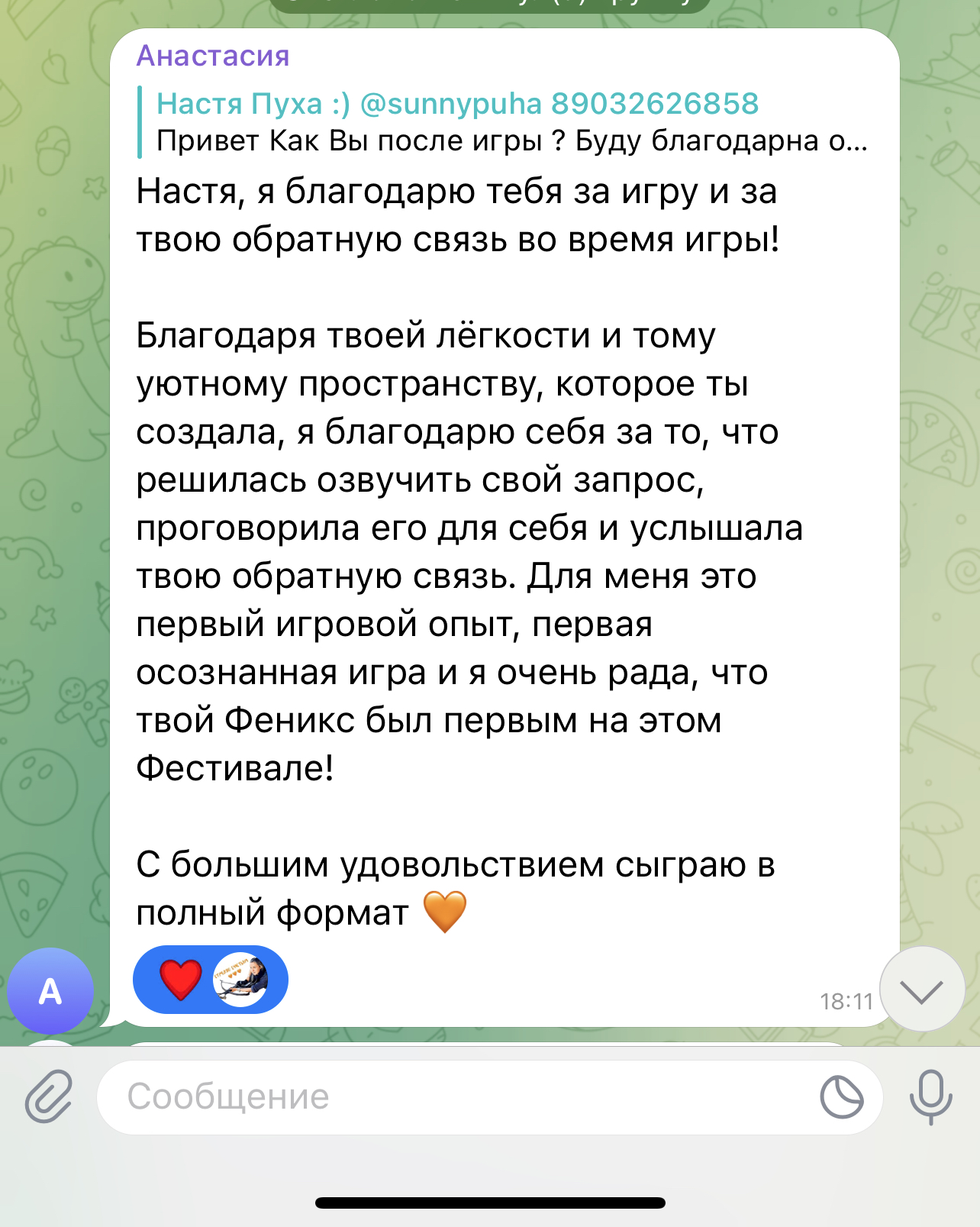Jump to latest messages with down arrow
980x1227 pixels.
pyautogui.click(x=922, y=990)
